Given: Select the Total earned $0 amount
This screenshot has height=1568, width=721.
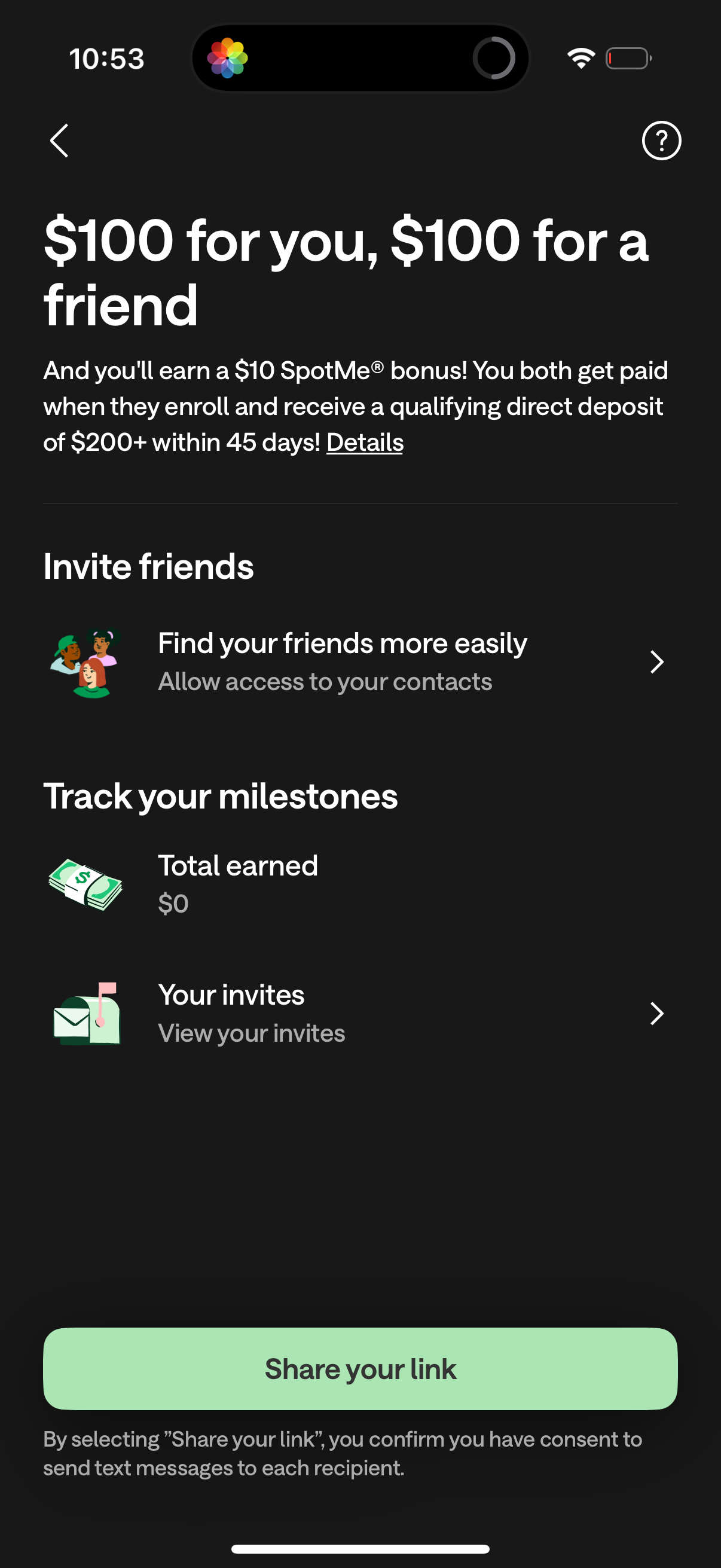Looking at the screenshot, I should (x=173, y=903).
